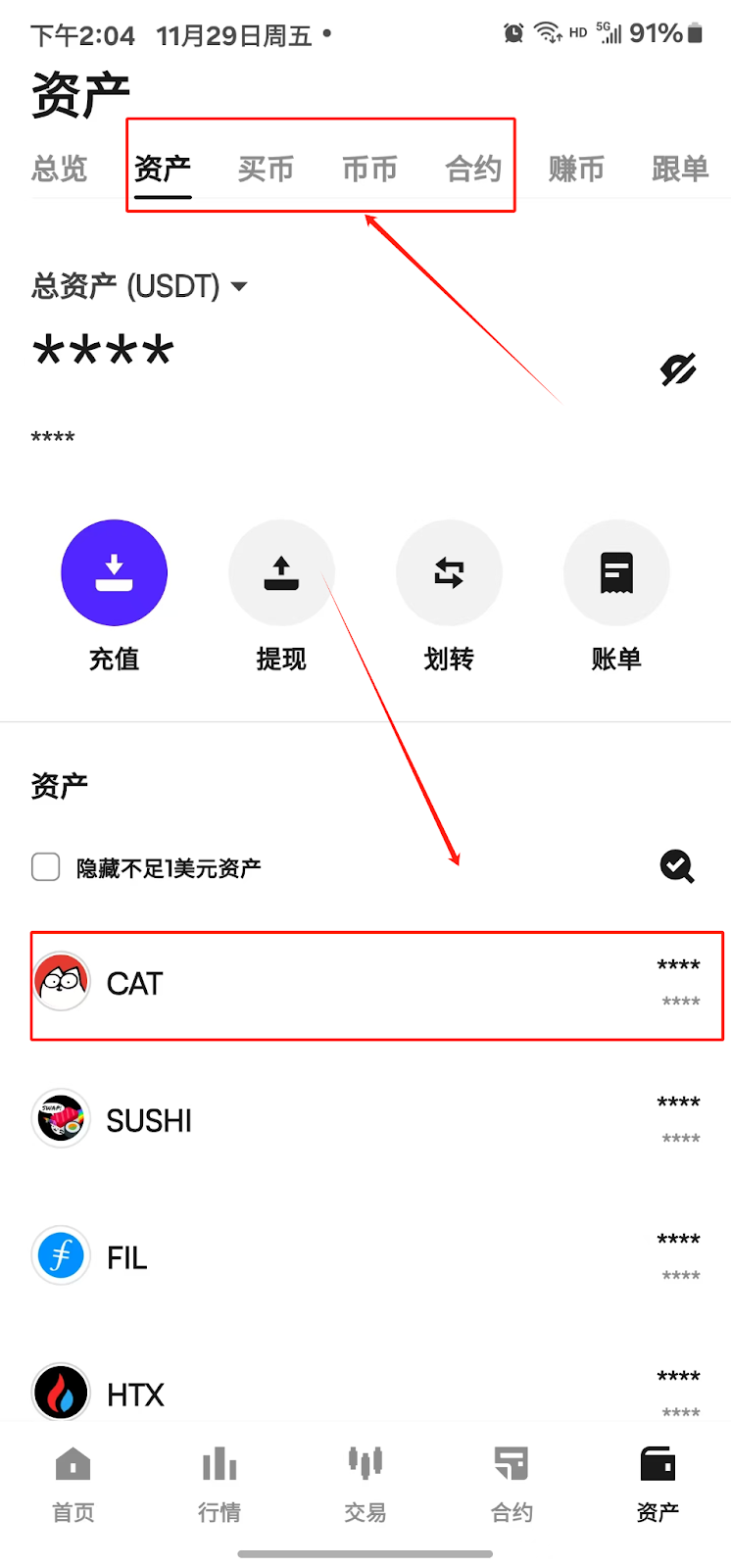Open the 划转 transfer button
Image resolution: width=731 pixels, height=1568 pixels.
tap(449, 573)
